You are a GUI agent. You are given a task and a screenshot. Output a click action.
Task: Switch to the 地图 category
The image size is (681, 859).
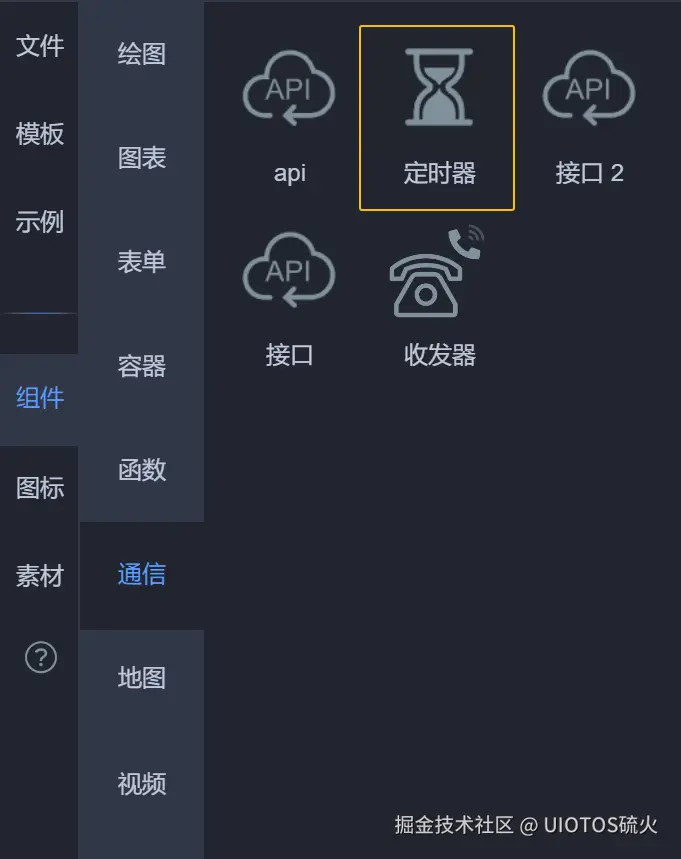(x=142, y=678)
